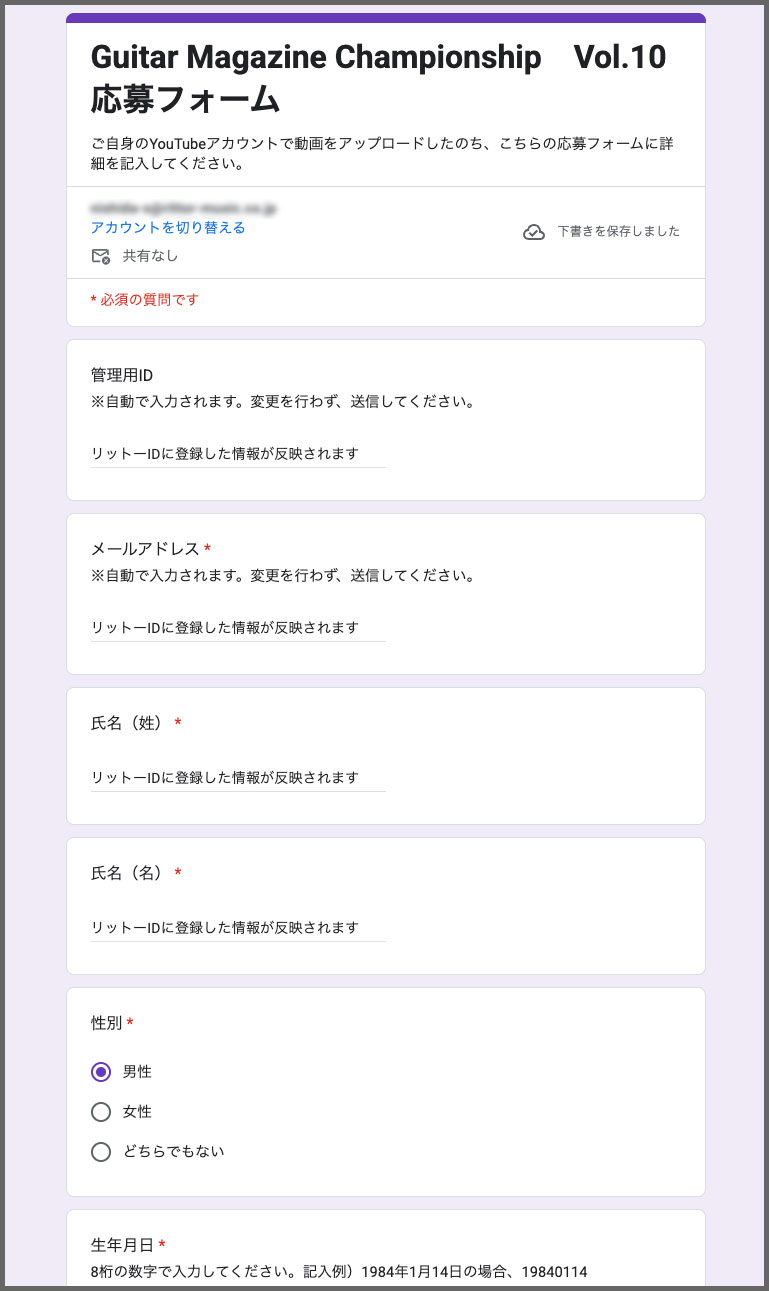Select the 氏名（名） text field
Screen dimensions: 769x1291
point(238,928)
